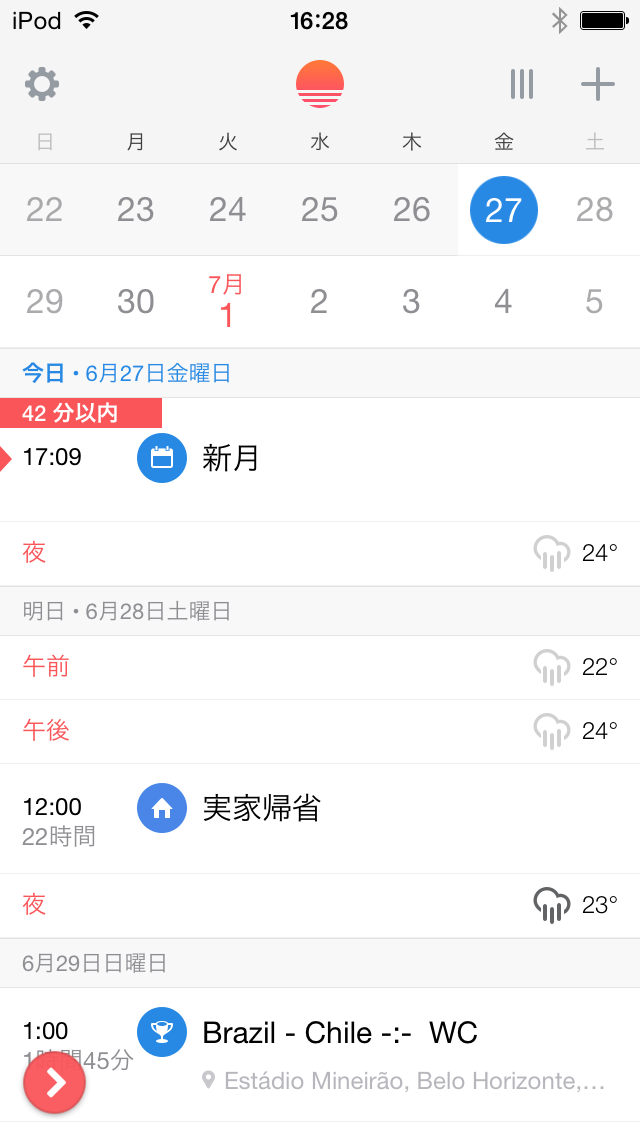The height and width of the screenshot is (1136, 640).
Task: Select date 24 in the calendar
Action: (227, 210)
